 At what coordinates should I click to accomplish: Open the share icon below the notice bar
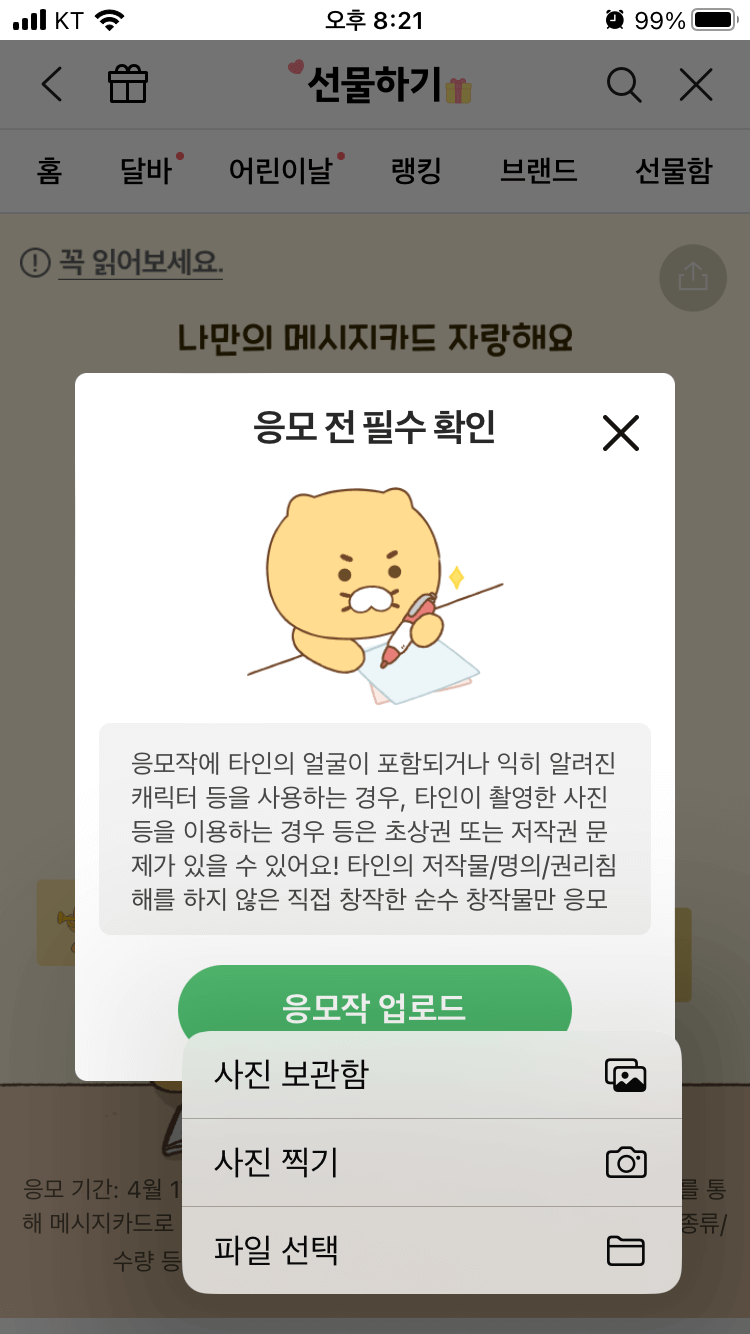[693, 278]
